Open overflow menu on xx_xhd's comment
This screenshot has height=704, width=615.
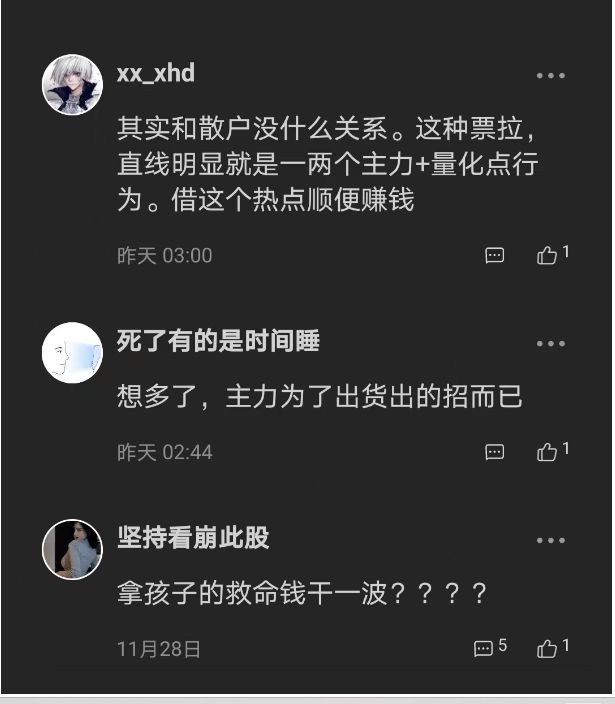coord(551,76)
